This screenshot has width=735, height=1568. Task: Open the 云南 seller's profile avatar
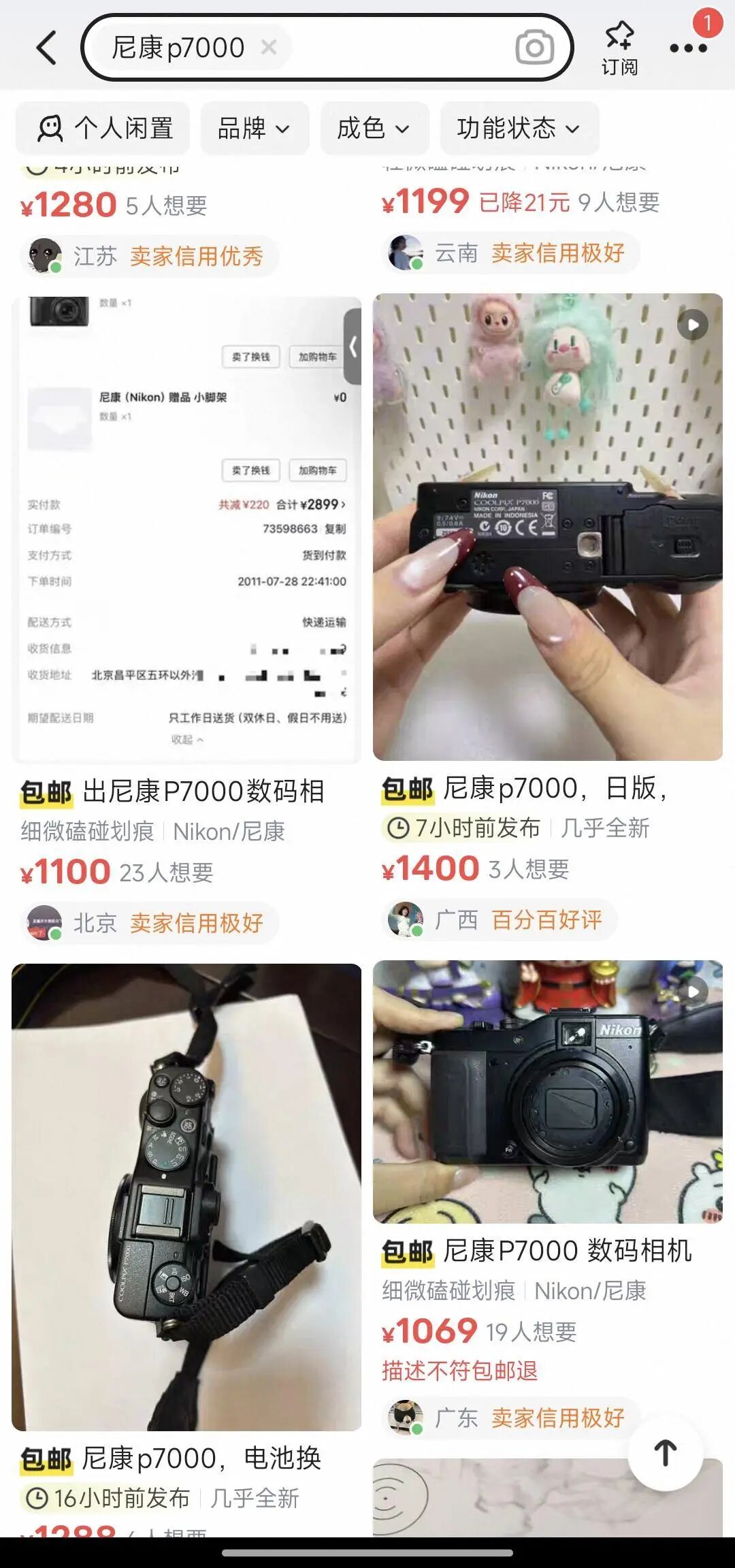click(x=407, y=252)
